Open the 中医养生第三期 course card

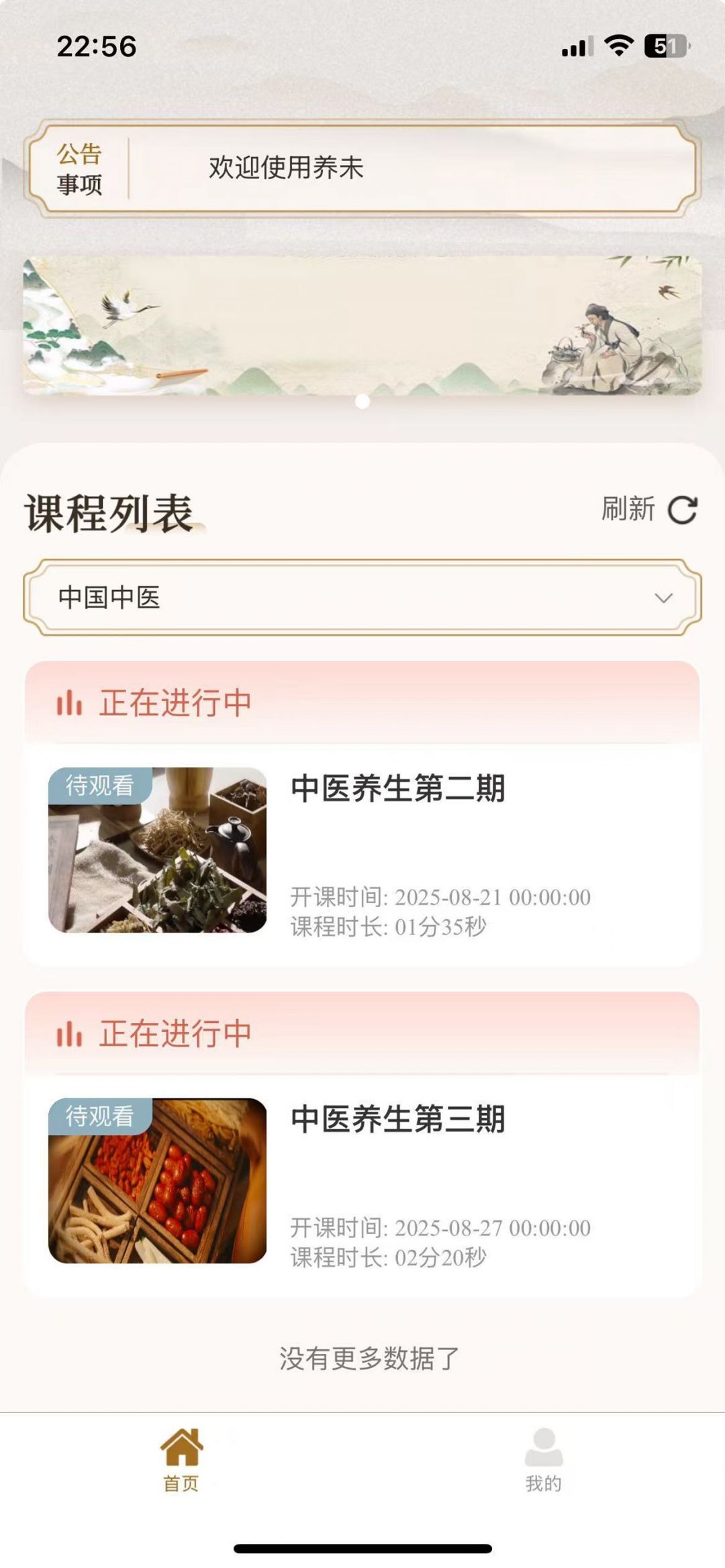362,1181
